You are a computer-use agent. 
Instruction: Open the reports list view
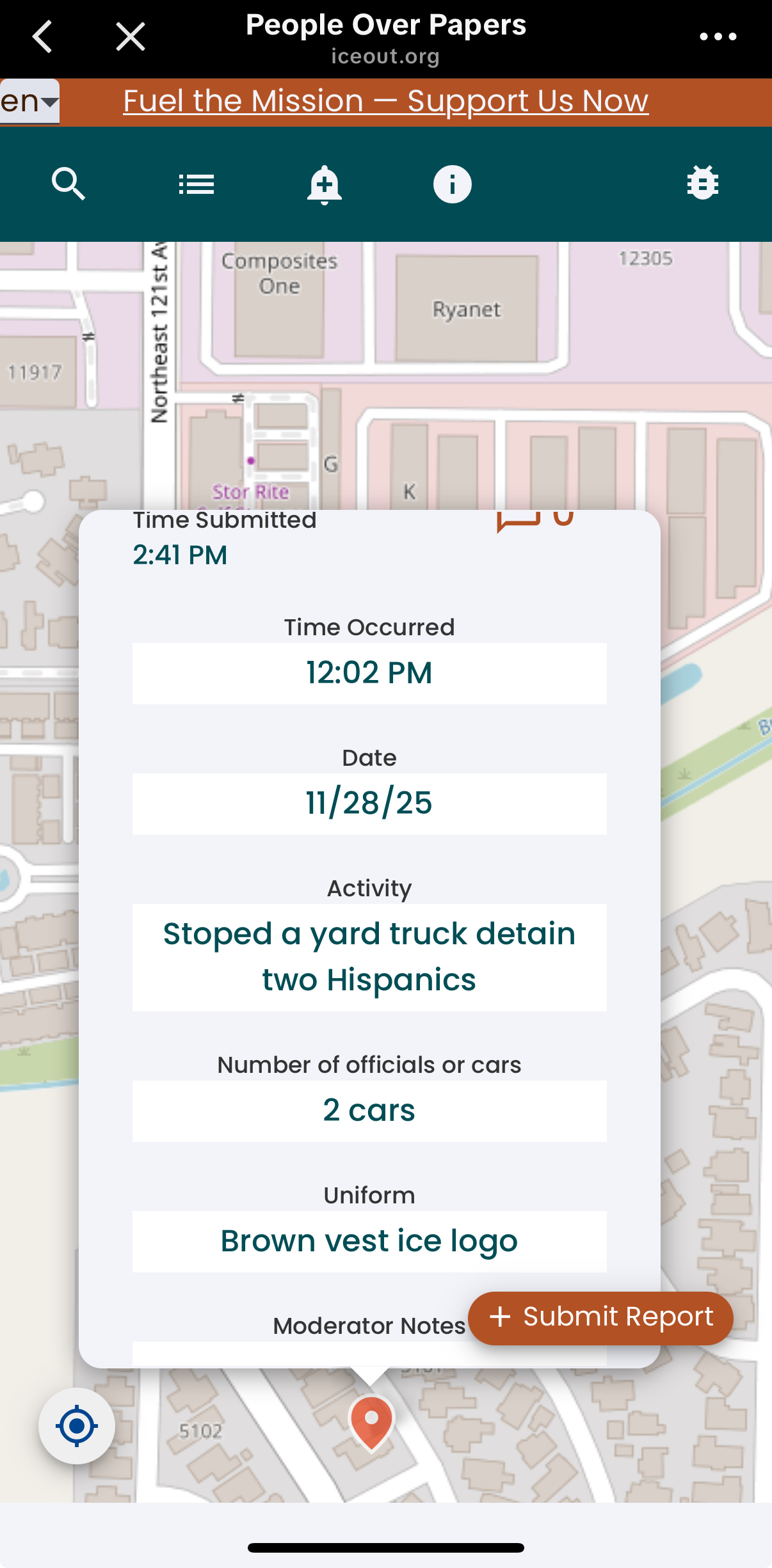coord(197,184)
